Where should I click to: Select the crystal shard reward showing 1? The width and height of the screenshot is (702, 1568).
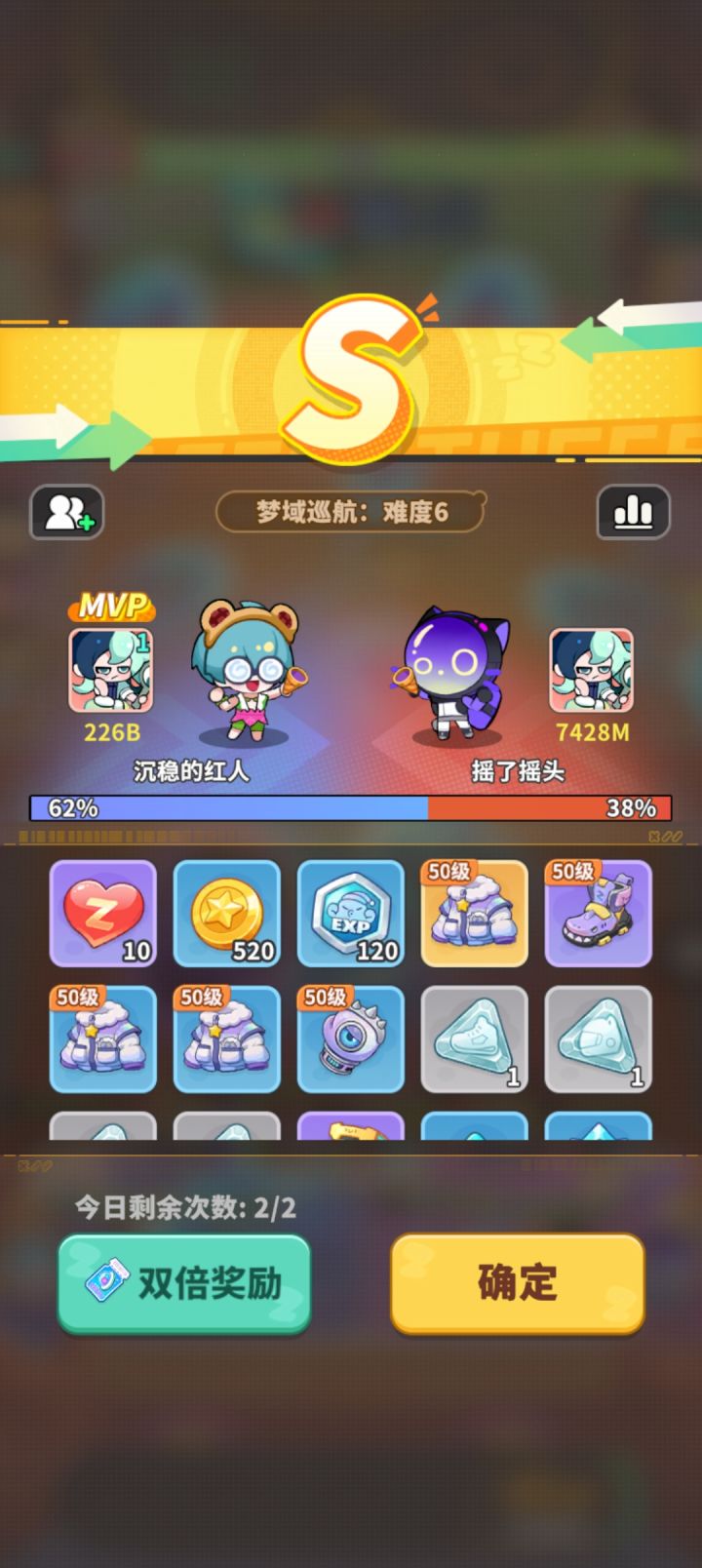(475, 1039)
